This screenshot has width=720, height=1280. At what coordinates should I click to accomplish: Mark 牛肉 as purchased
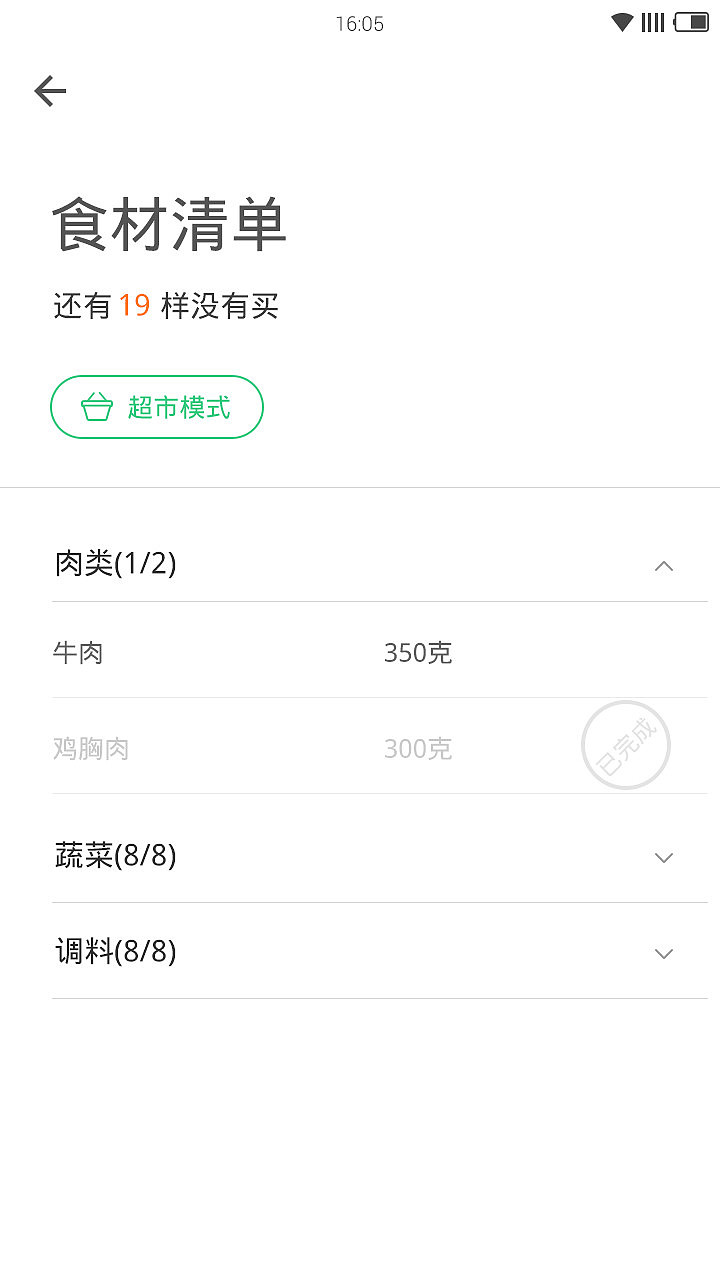(360, 651)
